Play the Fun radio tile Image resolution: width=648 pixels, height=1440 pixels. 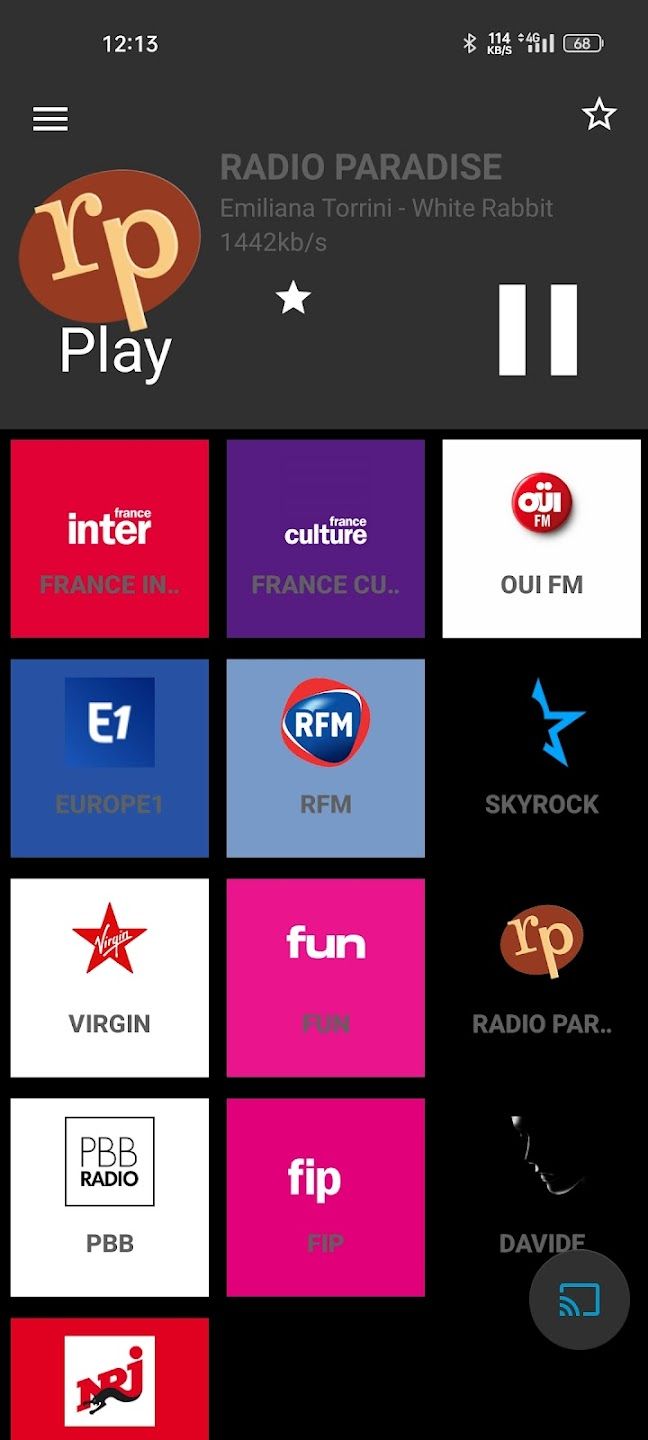(x=326, y=977)
